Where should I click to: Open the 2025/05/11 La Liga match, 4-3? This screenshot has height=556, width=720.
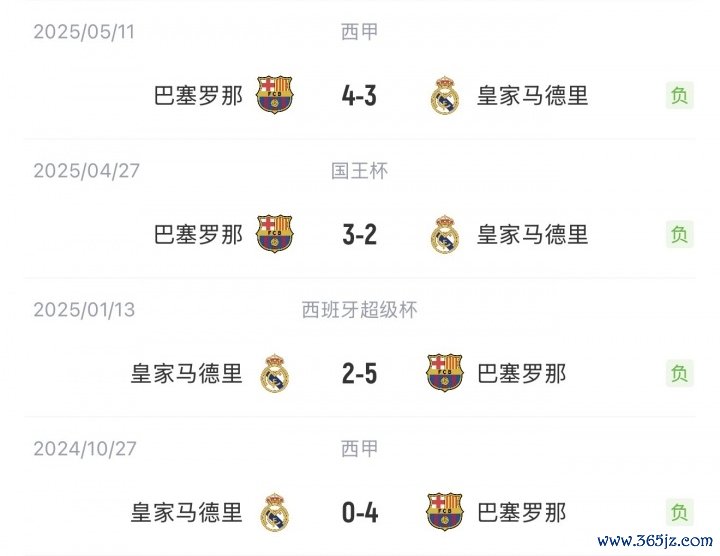[359, 96]
